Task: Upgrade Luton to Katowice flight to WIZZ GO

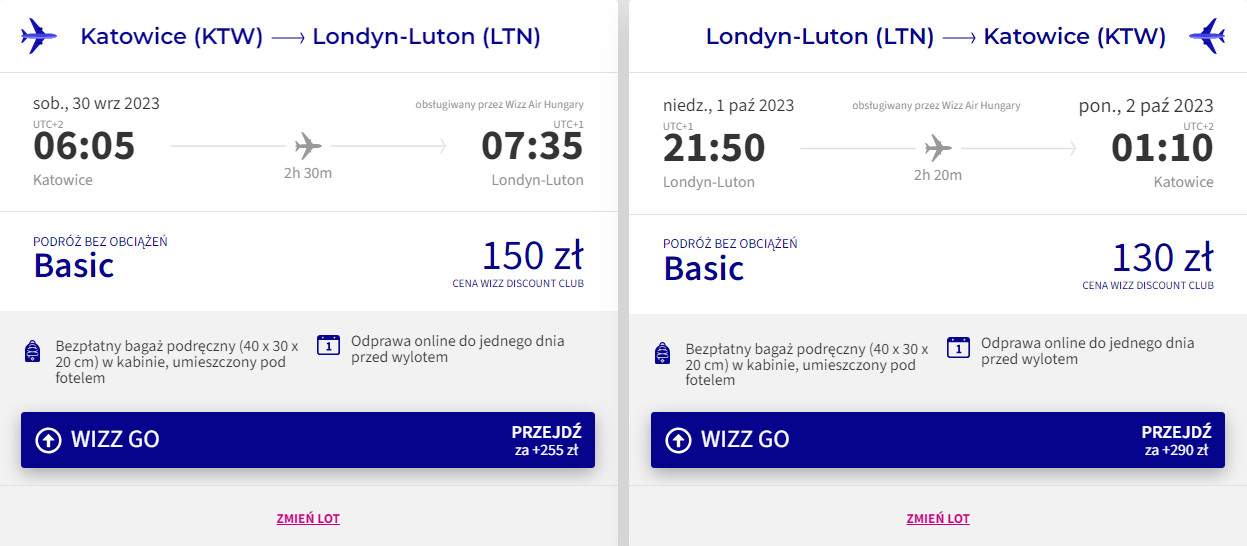Action: [x=937, y=440]
